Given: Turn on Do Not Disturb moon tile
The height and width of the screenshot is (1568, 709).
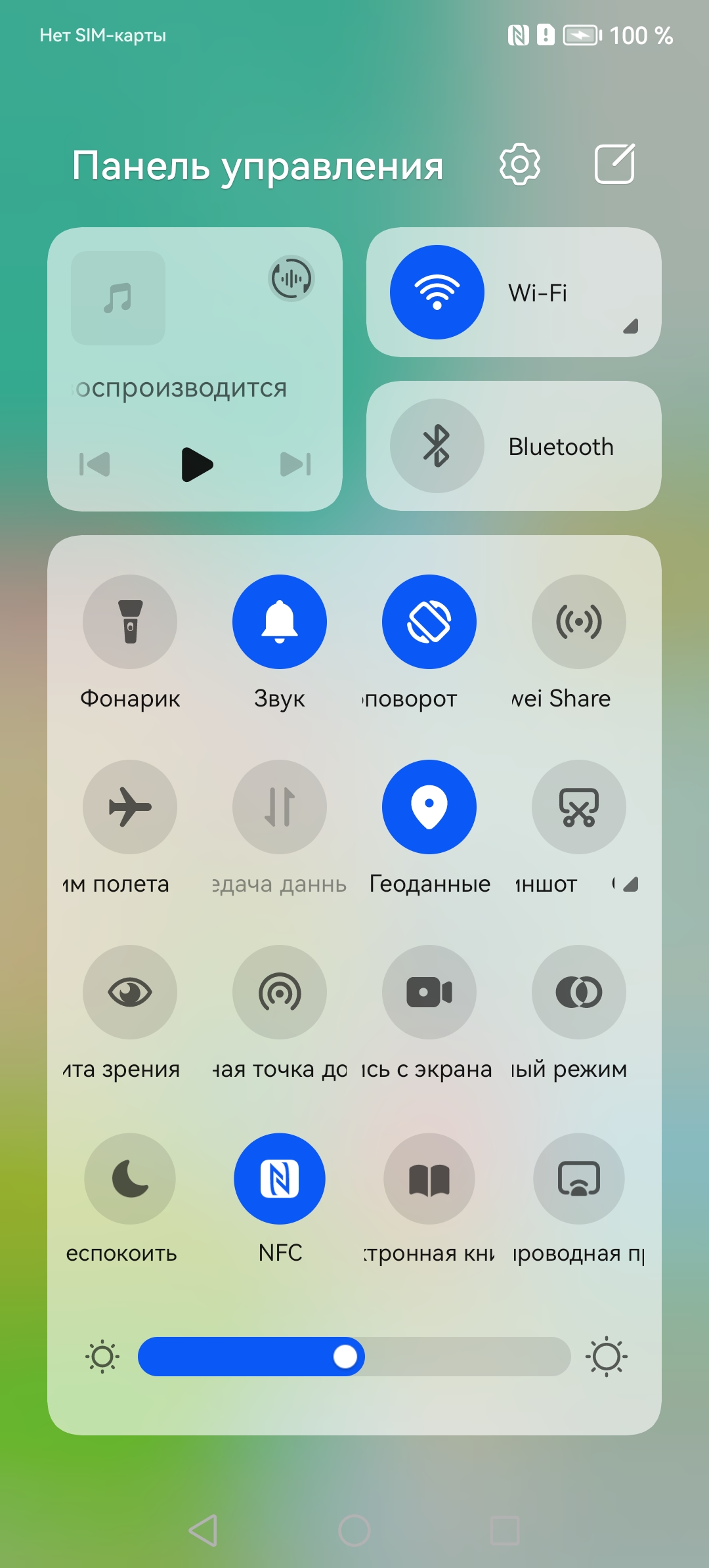Looking at the screenshot, I should (x=130, y=1179).
